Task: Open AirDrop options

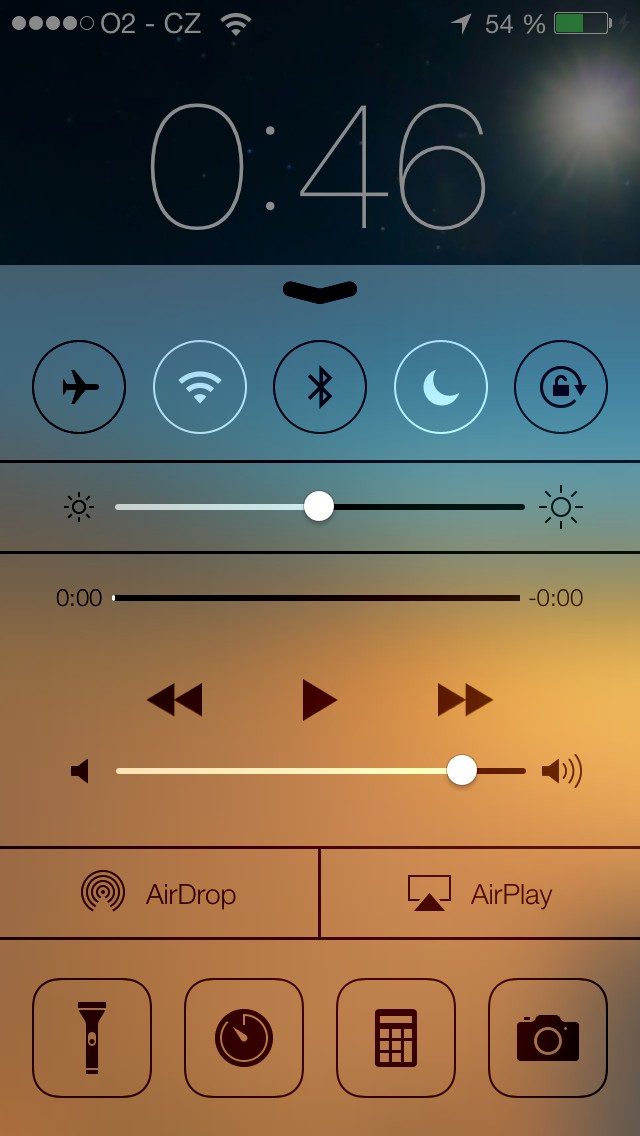Action: (159, 893)
